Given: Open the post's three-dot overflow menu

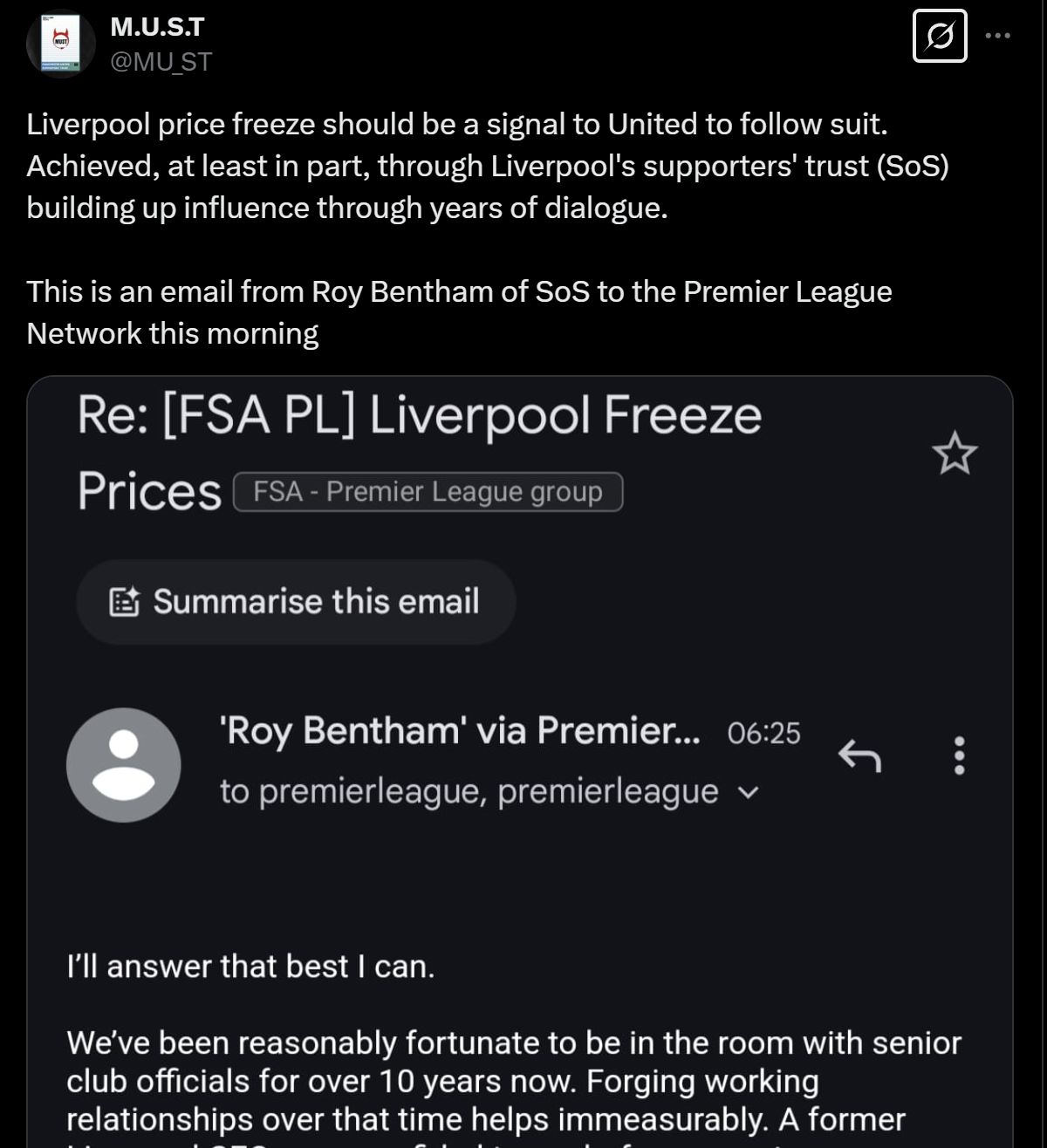Looking at the screenshot, I should click(997, 36).
